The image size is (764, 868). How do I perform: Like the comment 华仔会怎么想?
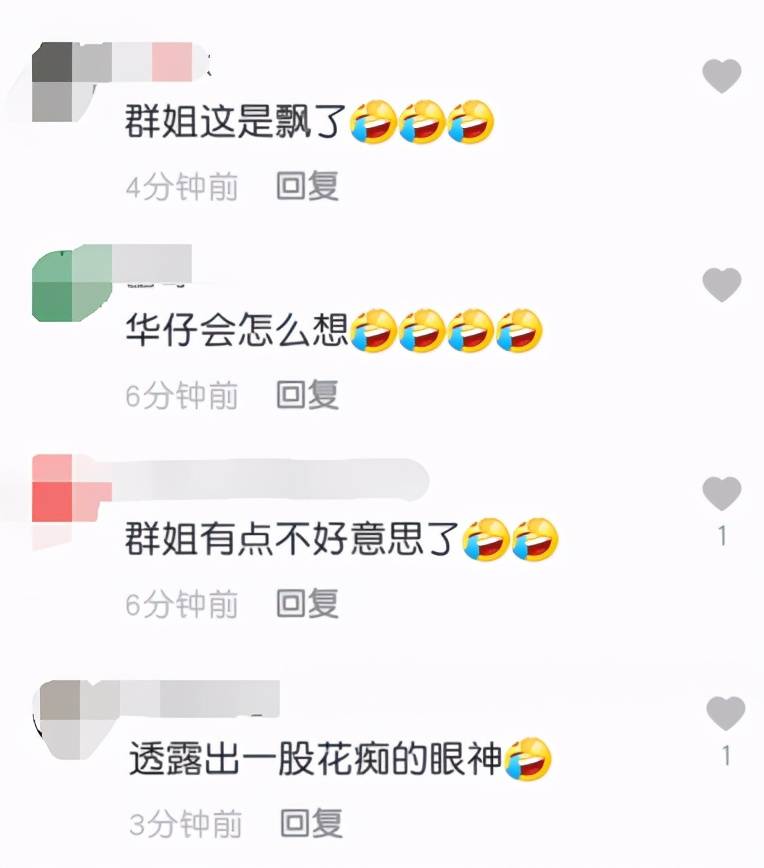click(721, 285)
